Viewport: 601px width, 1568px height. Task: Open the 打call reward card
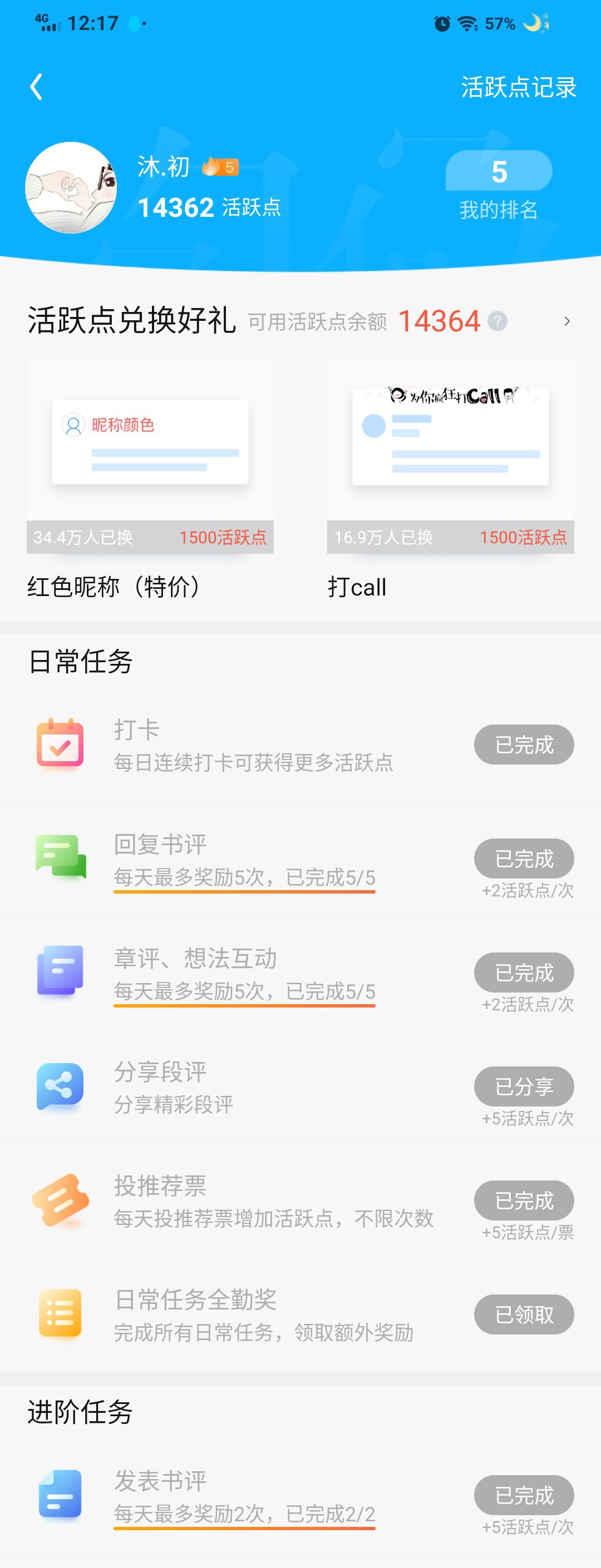(x=450, y=456)
